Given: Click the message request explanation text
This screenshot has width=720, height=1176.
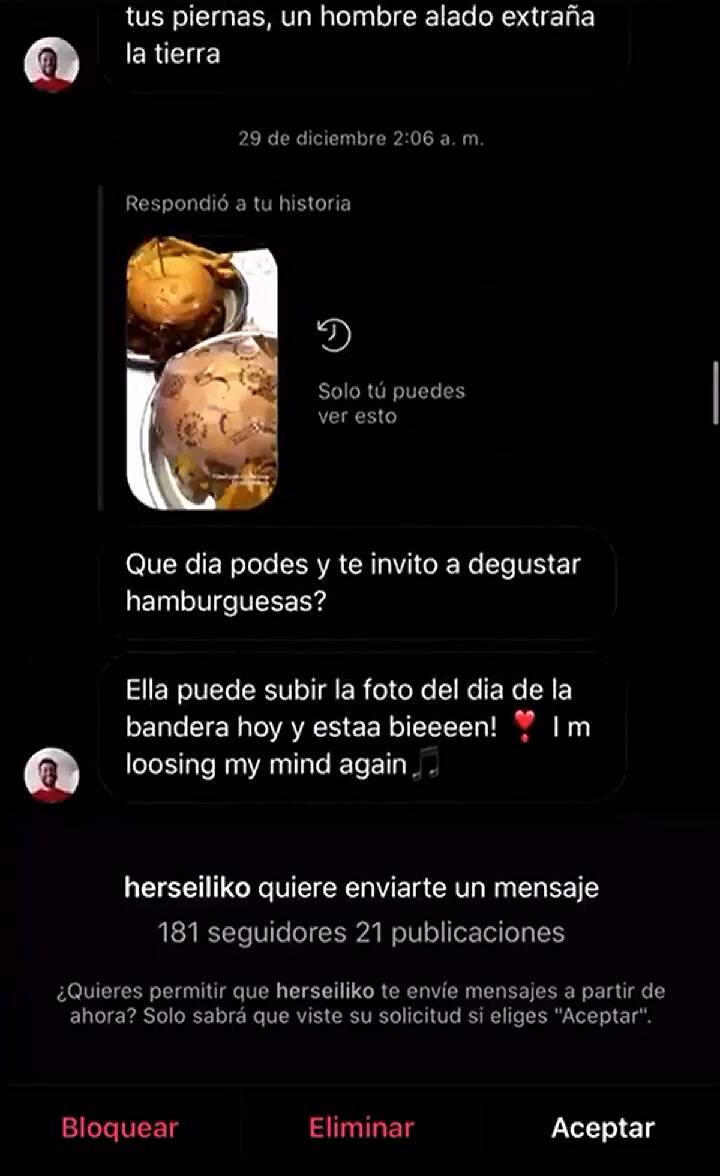Looking at the screenshot, I should [360, 1002].
